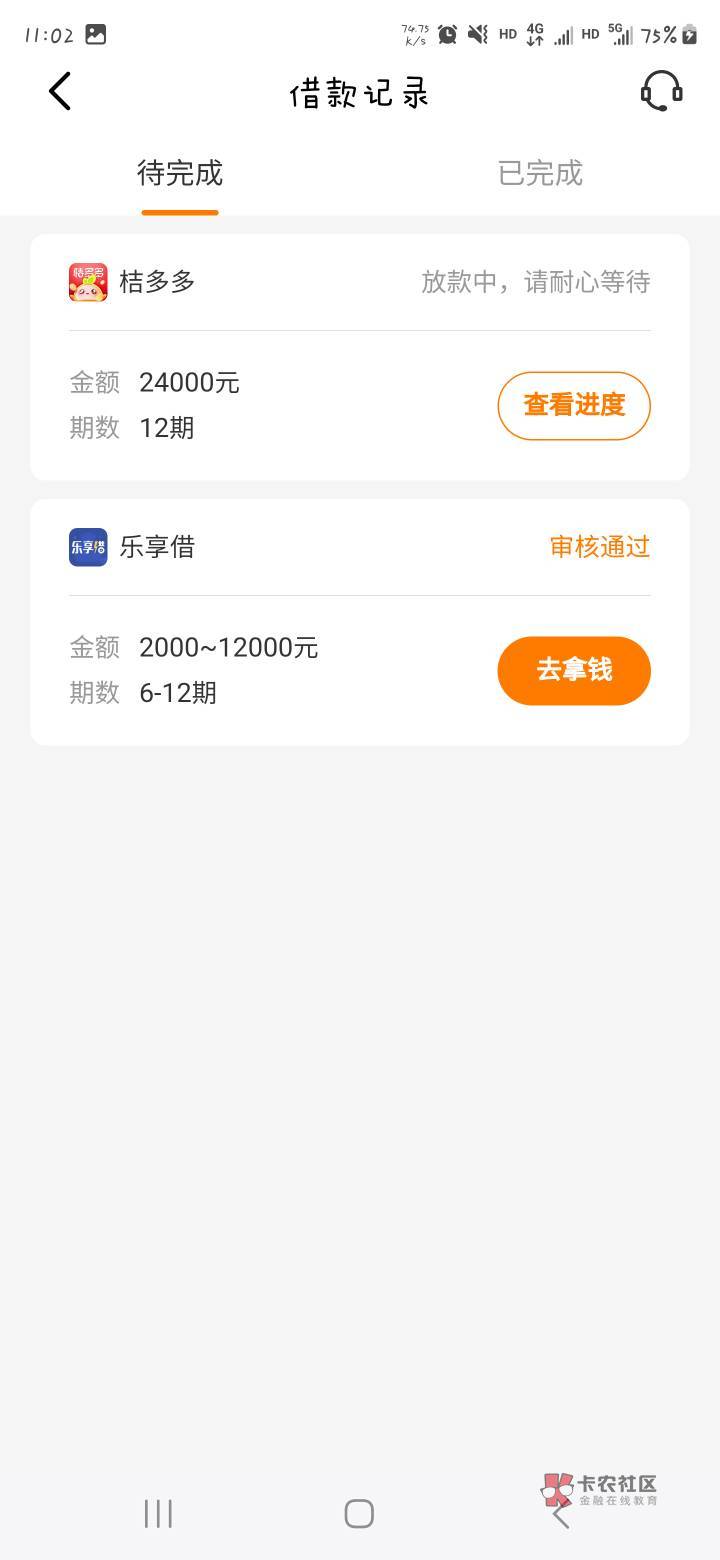Image resolution: width=720 pixels, height=1560 pixels.
Task: Go to home screen via navigation bar
Action: click(x=359, y=1513)
